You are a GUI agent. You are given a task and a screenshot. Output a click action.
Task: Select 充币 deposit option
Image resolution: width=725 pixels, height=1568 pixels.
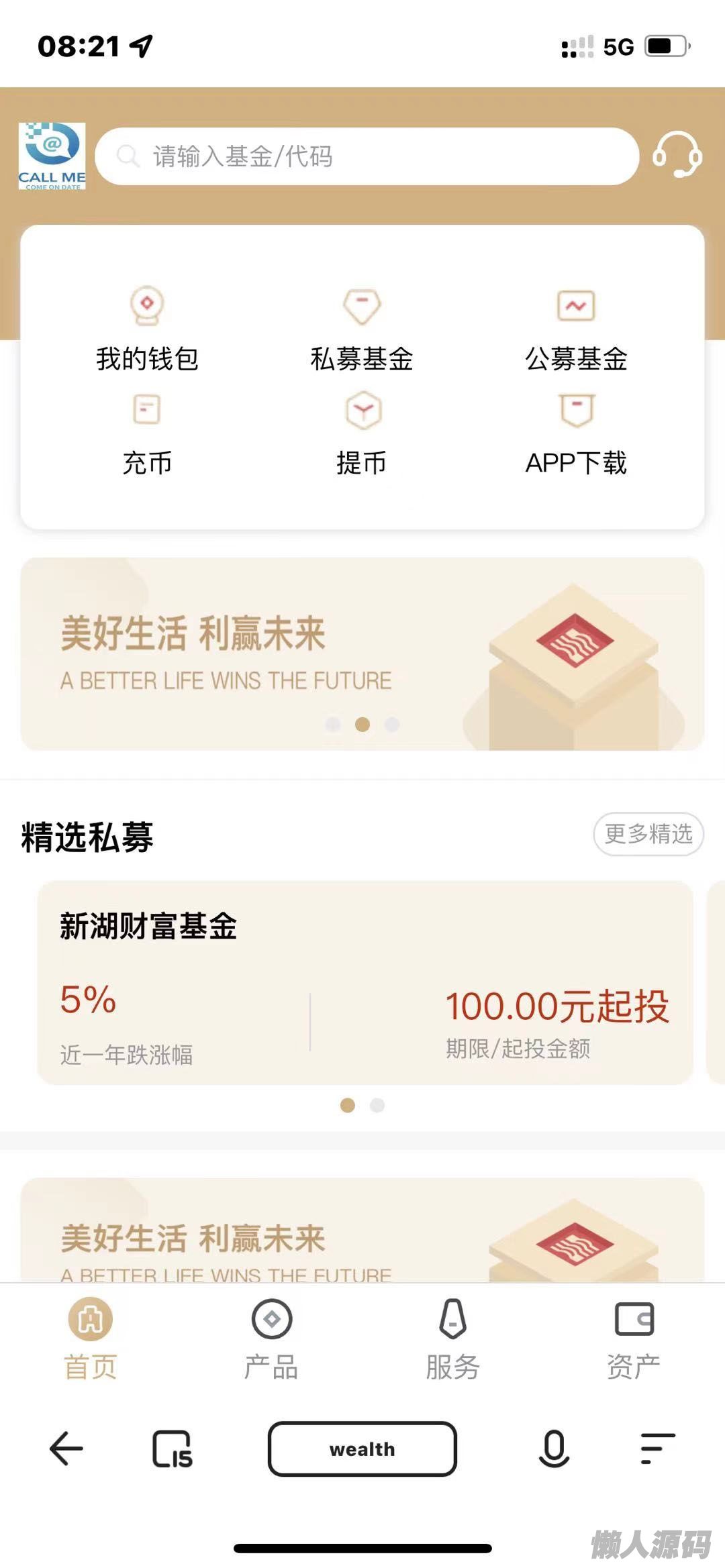(147, 435)
